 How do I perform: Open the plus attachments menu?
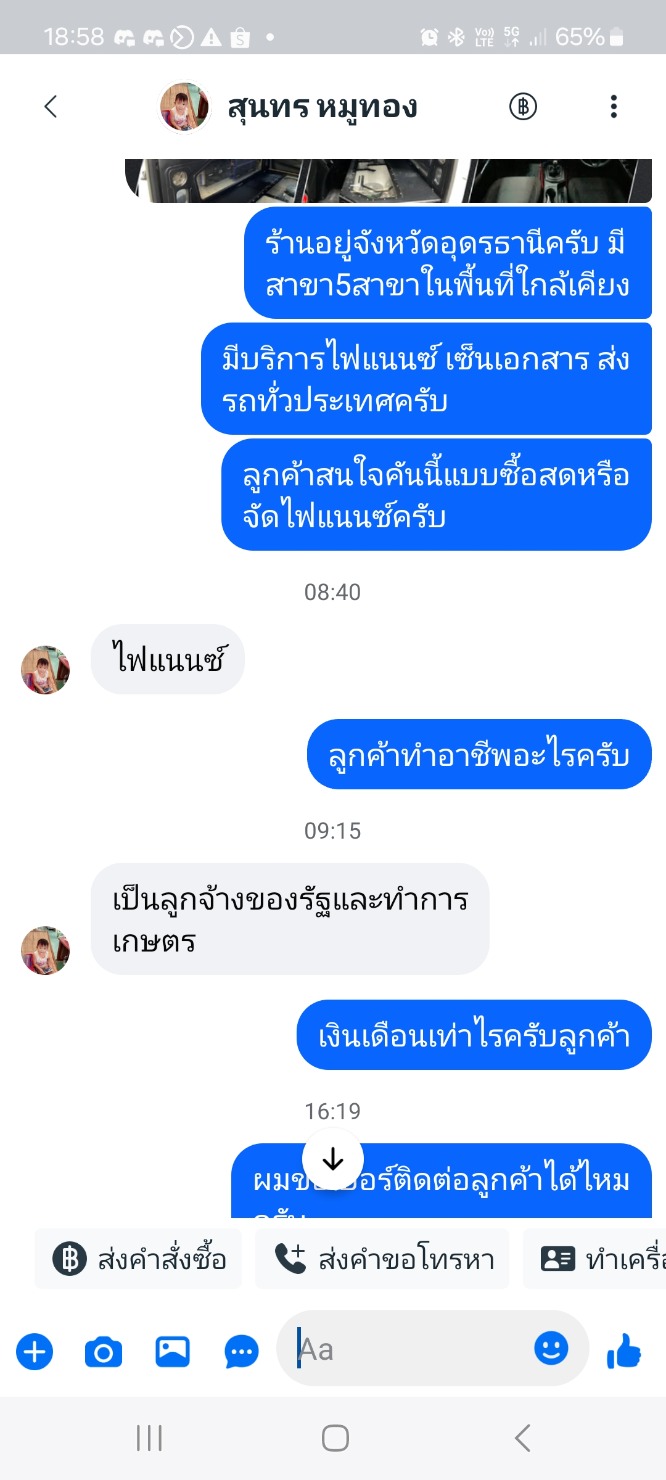[x=34, y=1352]
